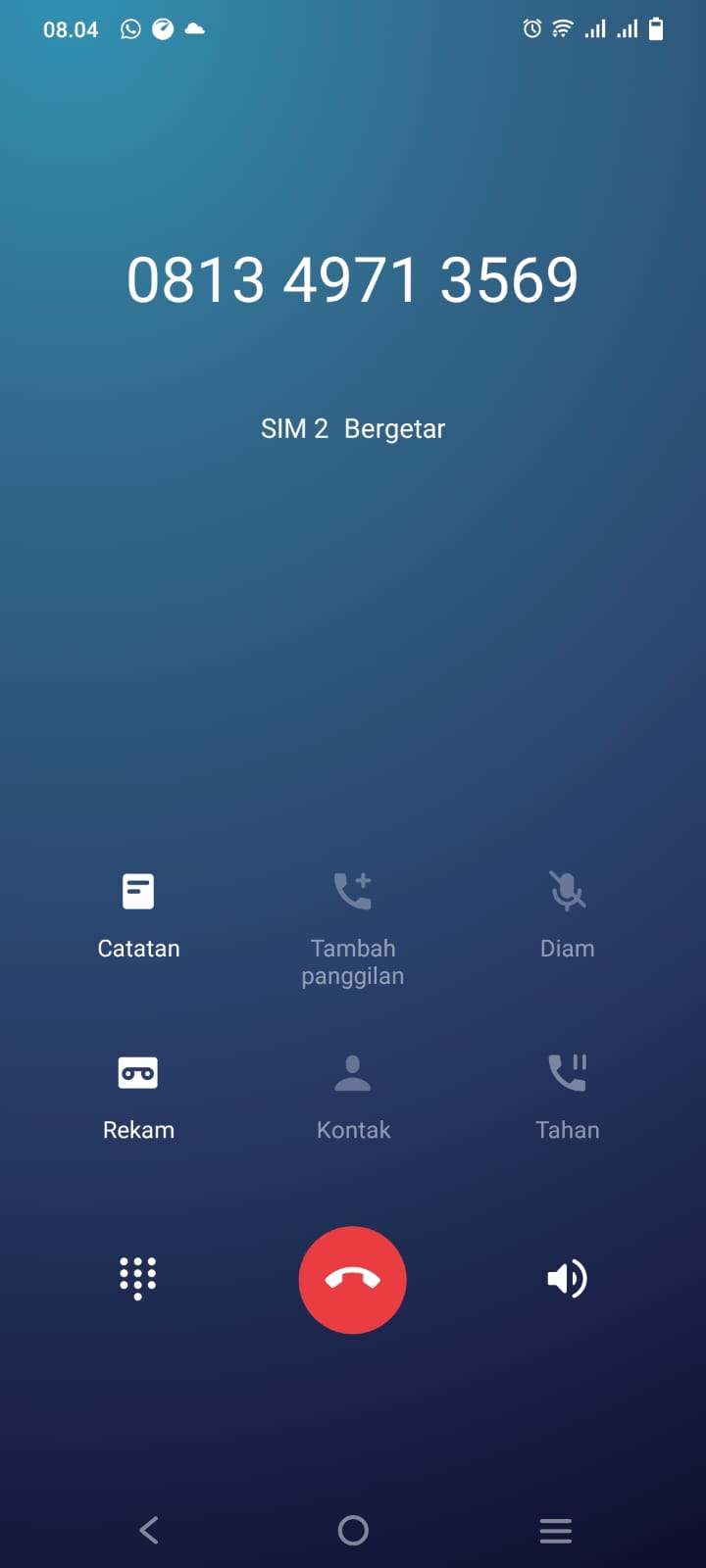Tap the alarm clock status icon
The height and width of the screenshot is (1568, 706).
(x=530, y=29)
